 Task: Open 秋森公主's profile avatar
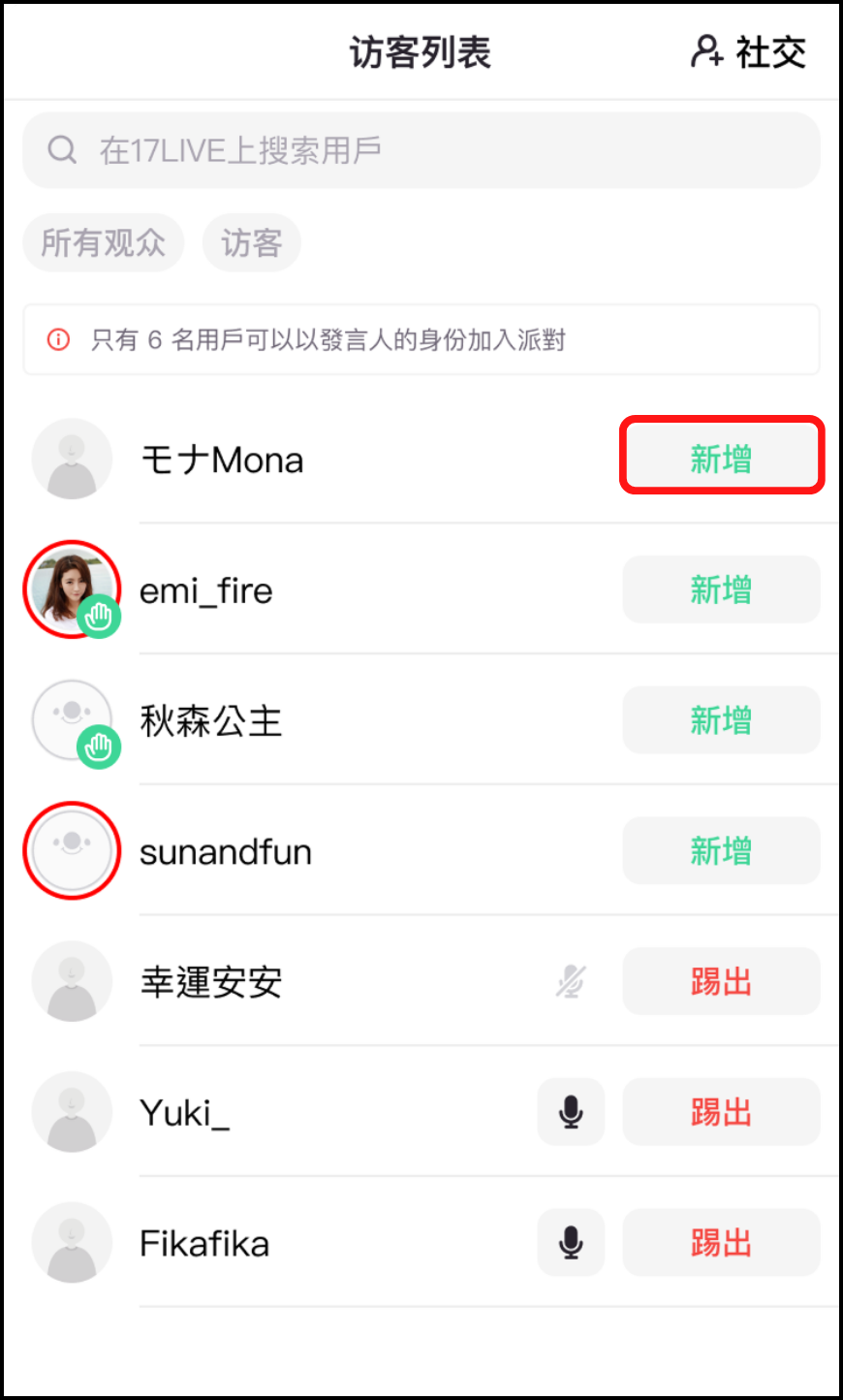click(x=71, y=719)
